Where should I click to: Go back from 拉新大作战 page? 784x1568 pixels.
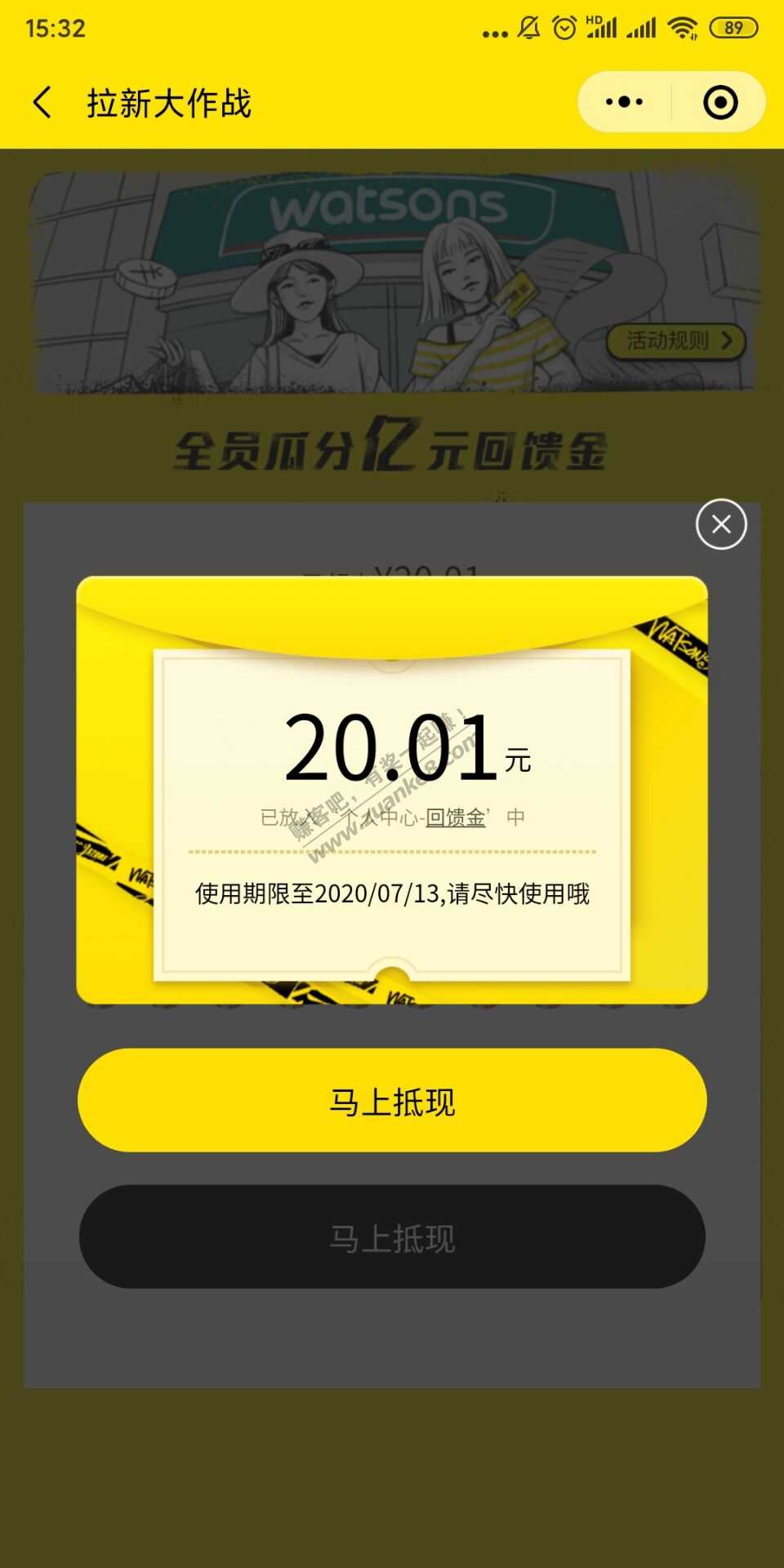(x=42, y=103)
